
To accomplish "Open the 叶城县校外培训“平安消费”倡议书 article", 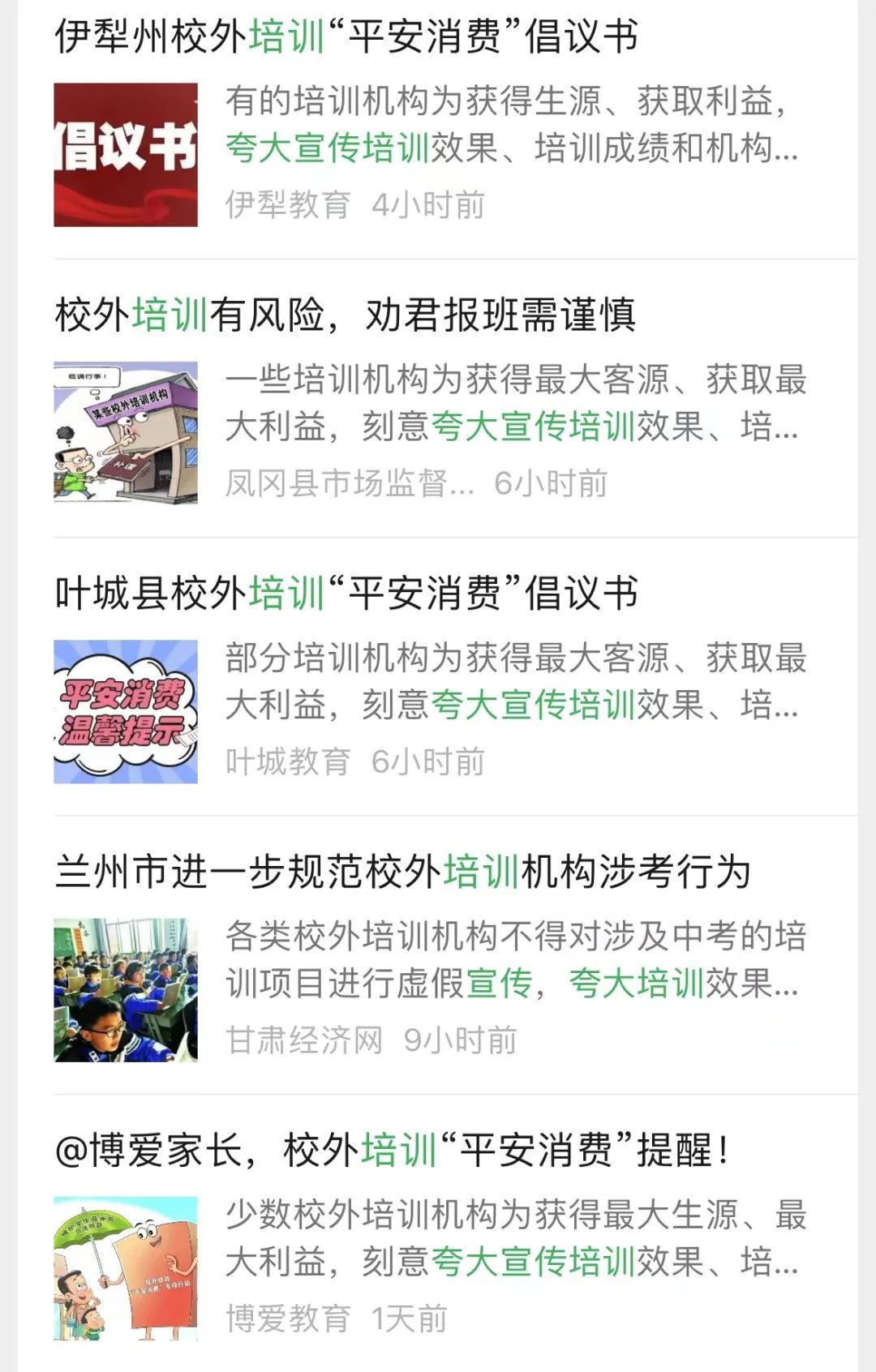I will pyautogui.click(x=346, y=593).
